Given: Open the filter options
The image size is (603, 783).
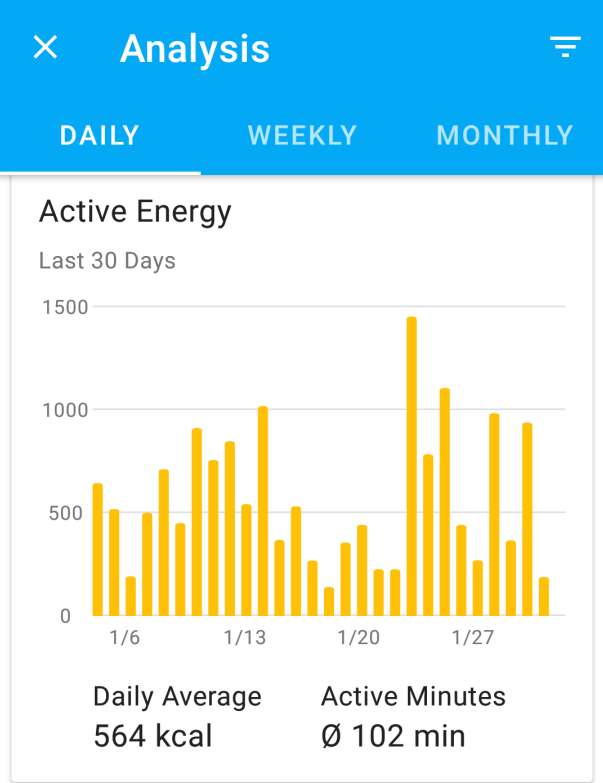Looking at the screenshot, I should point(565,47).
